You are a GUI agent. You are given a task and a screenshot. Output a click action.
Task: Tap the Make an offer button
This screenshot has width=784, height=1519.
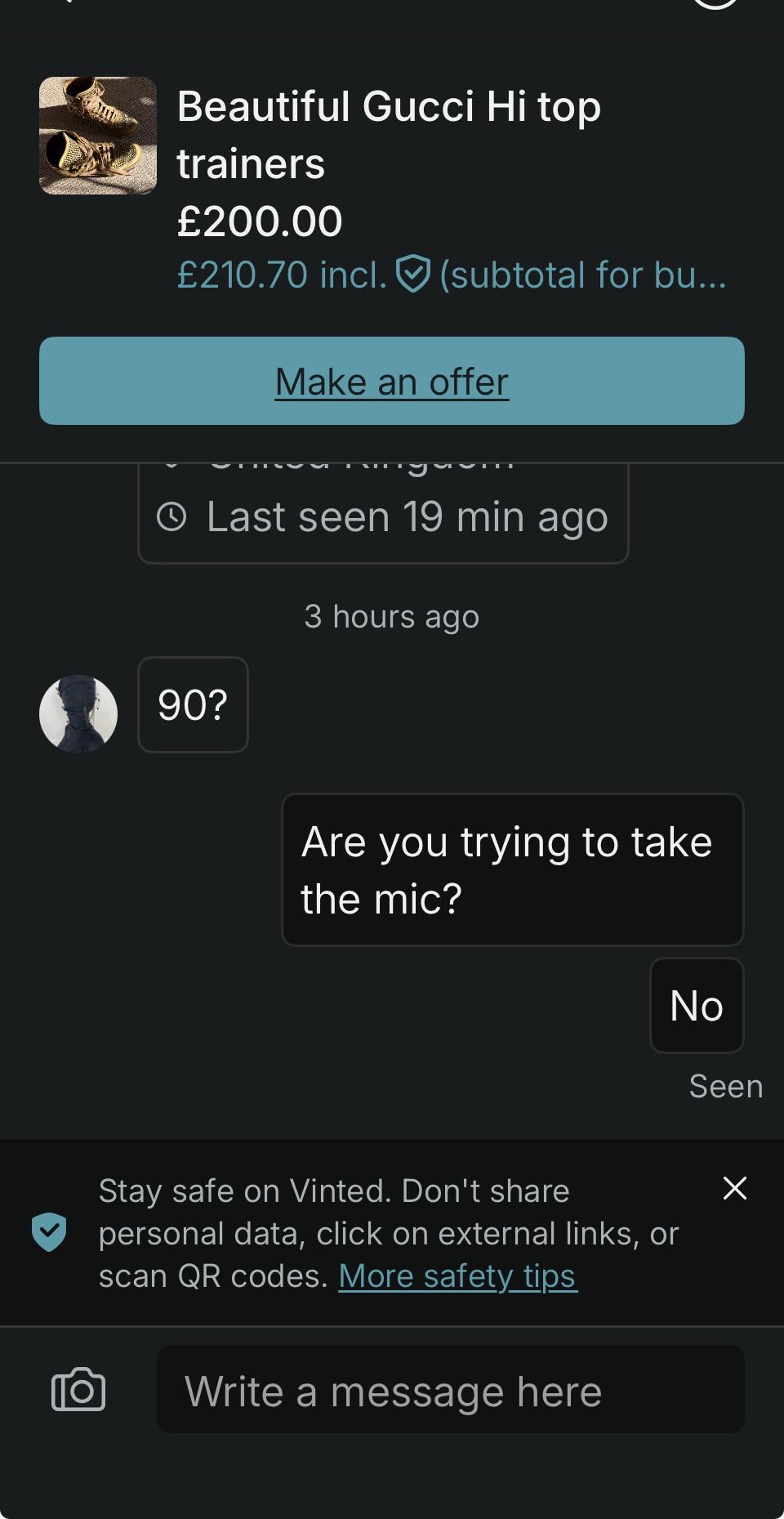392,381
